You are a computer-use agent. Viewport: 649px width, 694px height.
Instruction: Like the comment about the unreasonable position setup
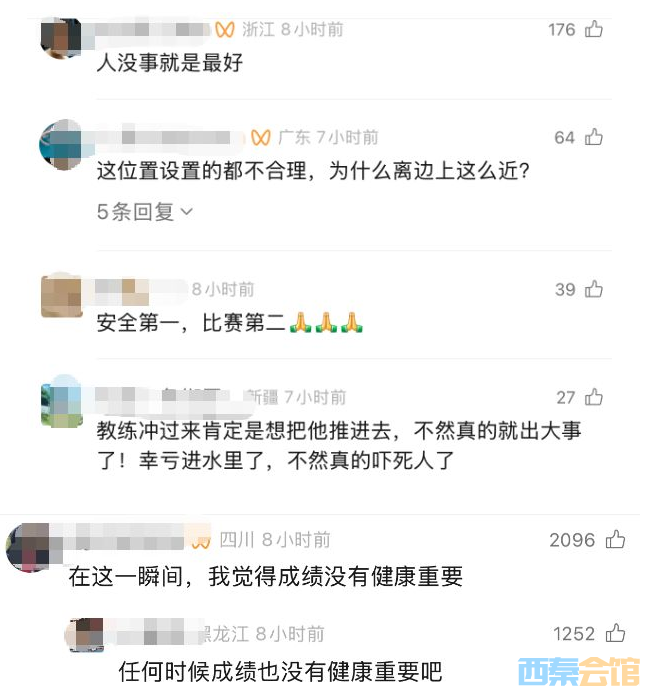[594, 137]
